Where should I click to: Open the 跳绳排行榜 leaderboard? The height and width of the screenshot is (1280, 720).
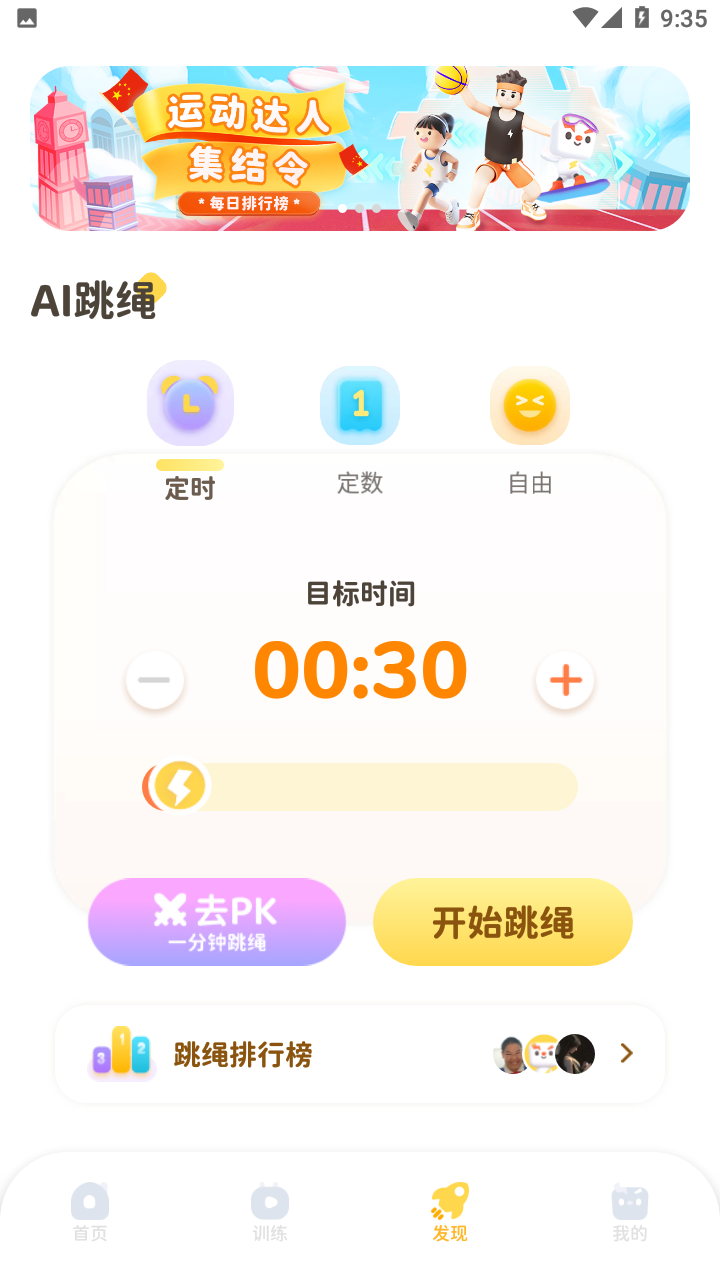point(360,1054)
